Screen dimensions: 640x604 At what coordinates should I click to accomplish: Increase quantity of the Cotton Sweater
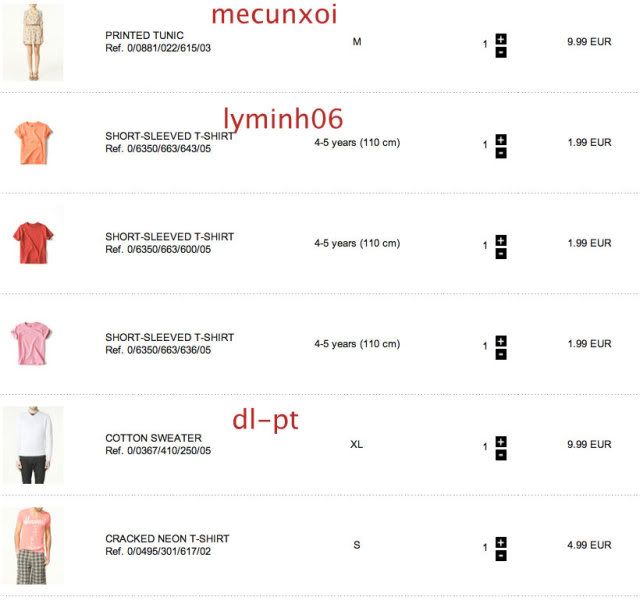501,441
